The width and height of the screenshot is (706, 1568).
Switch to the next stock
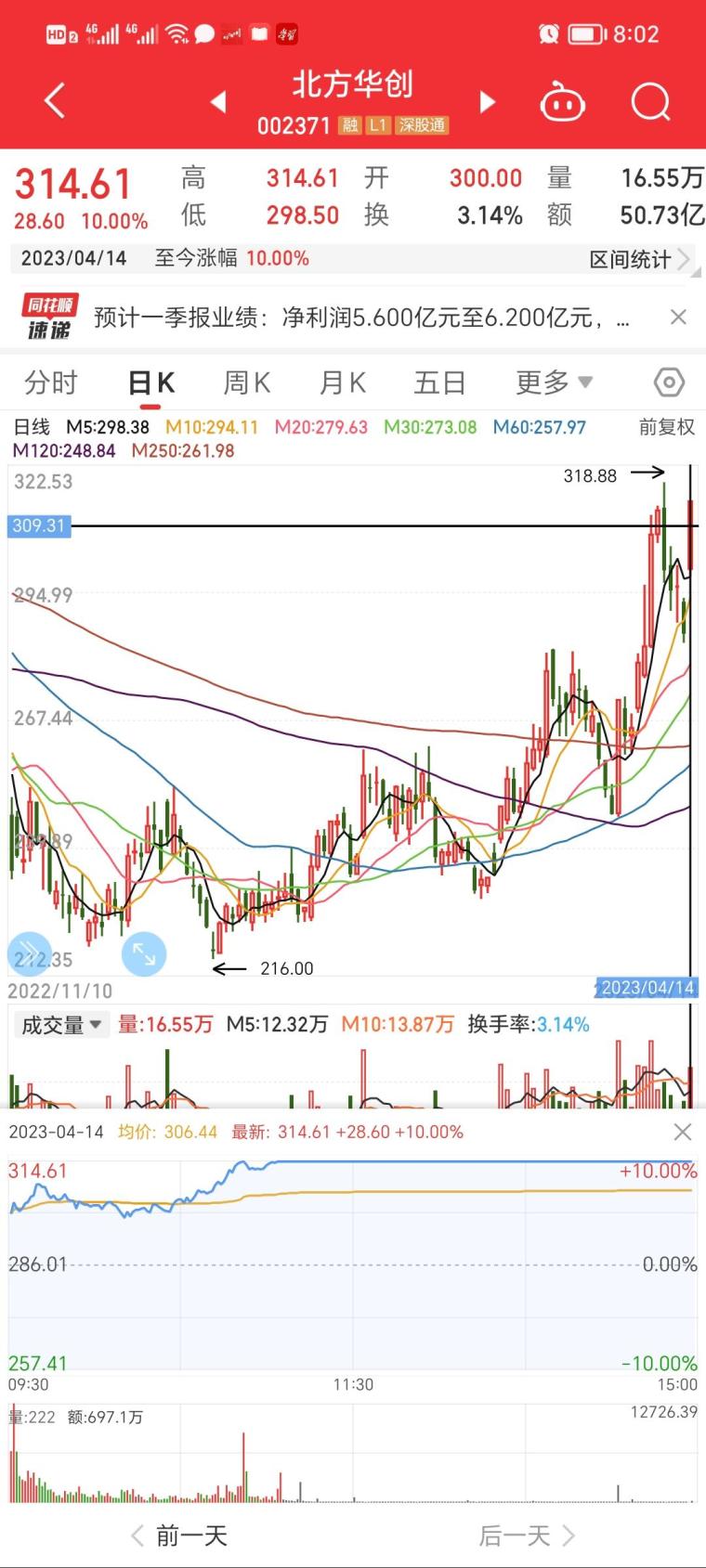(x=487, y=101)
